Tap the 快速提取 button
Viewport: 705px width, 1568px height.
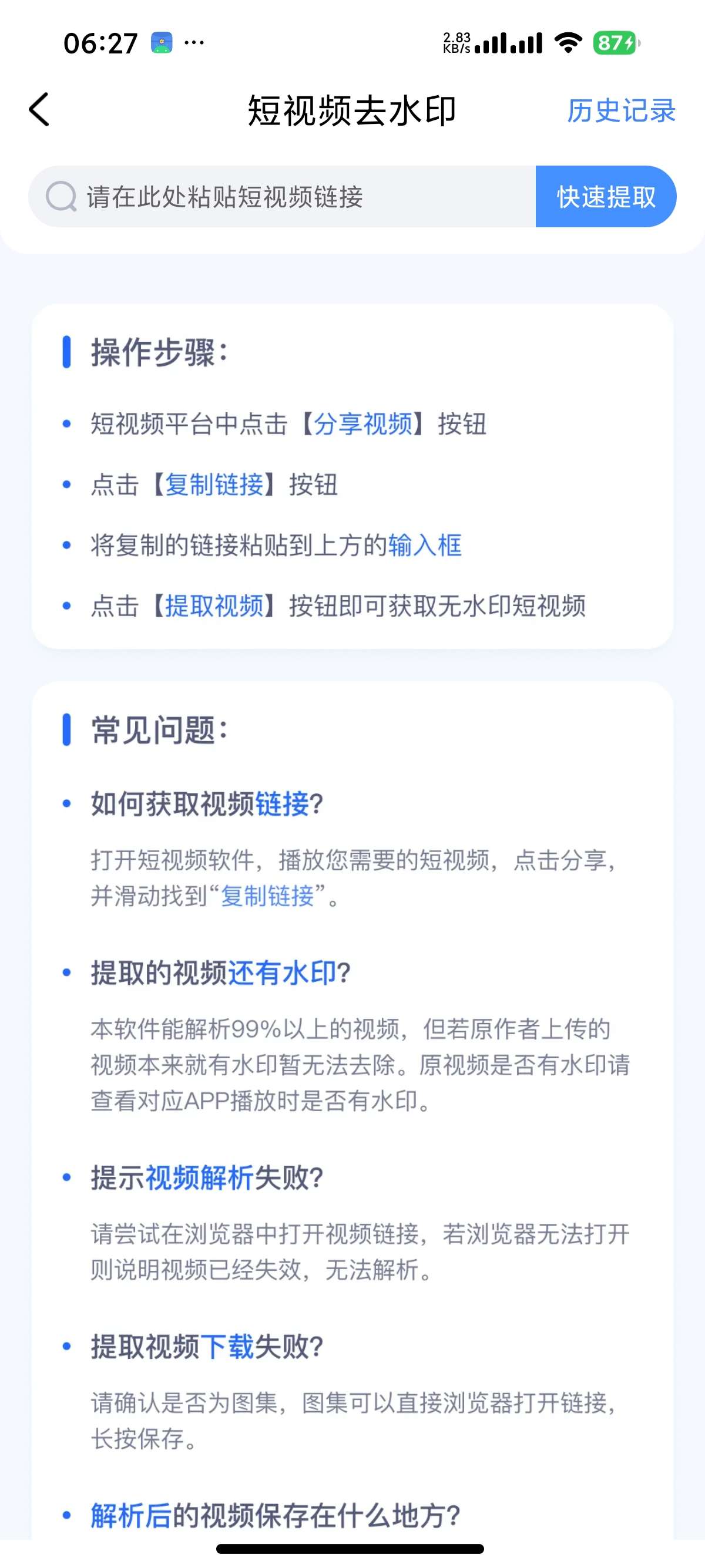(x=606, y=197)
